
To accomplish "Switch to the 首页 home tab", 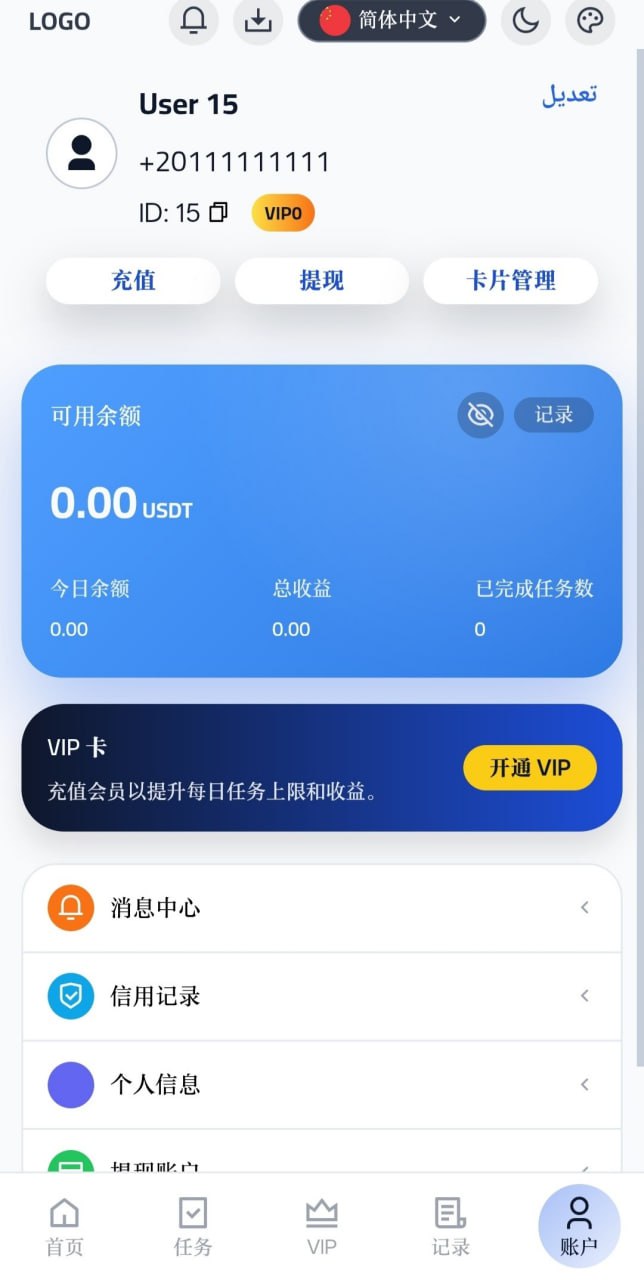I will click(x=65, y=1226).
